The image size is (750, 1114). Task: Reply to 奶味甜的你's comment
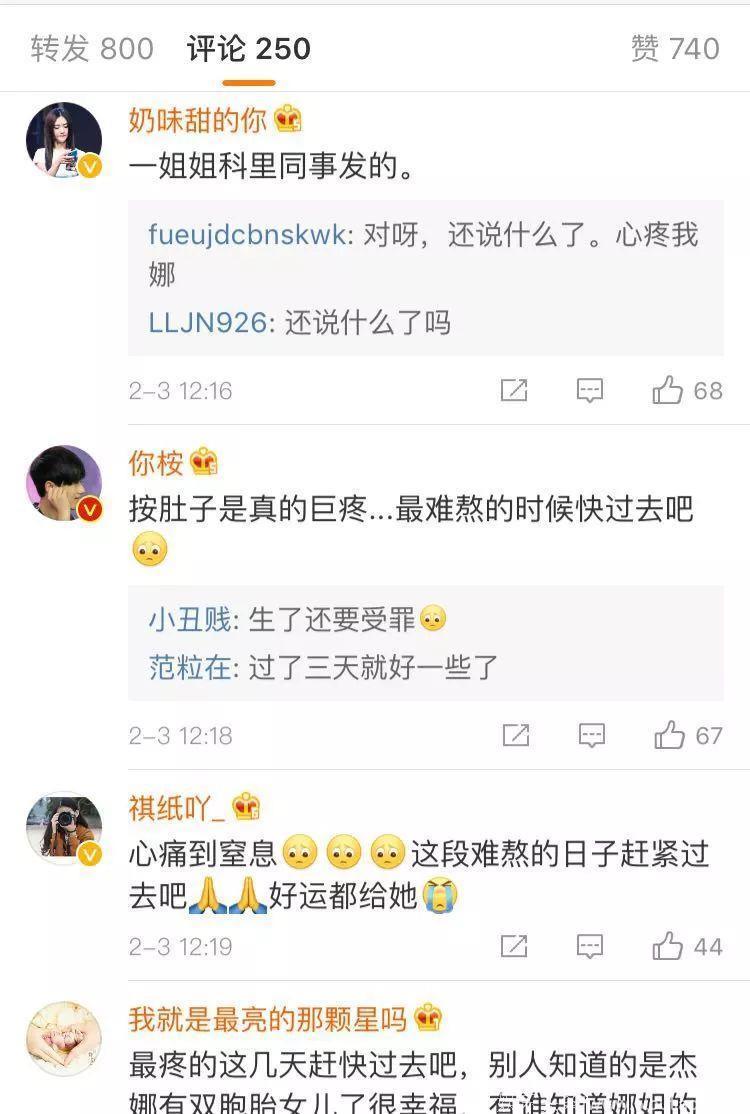590,390
